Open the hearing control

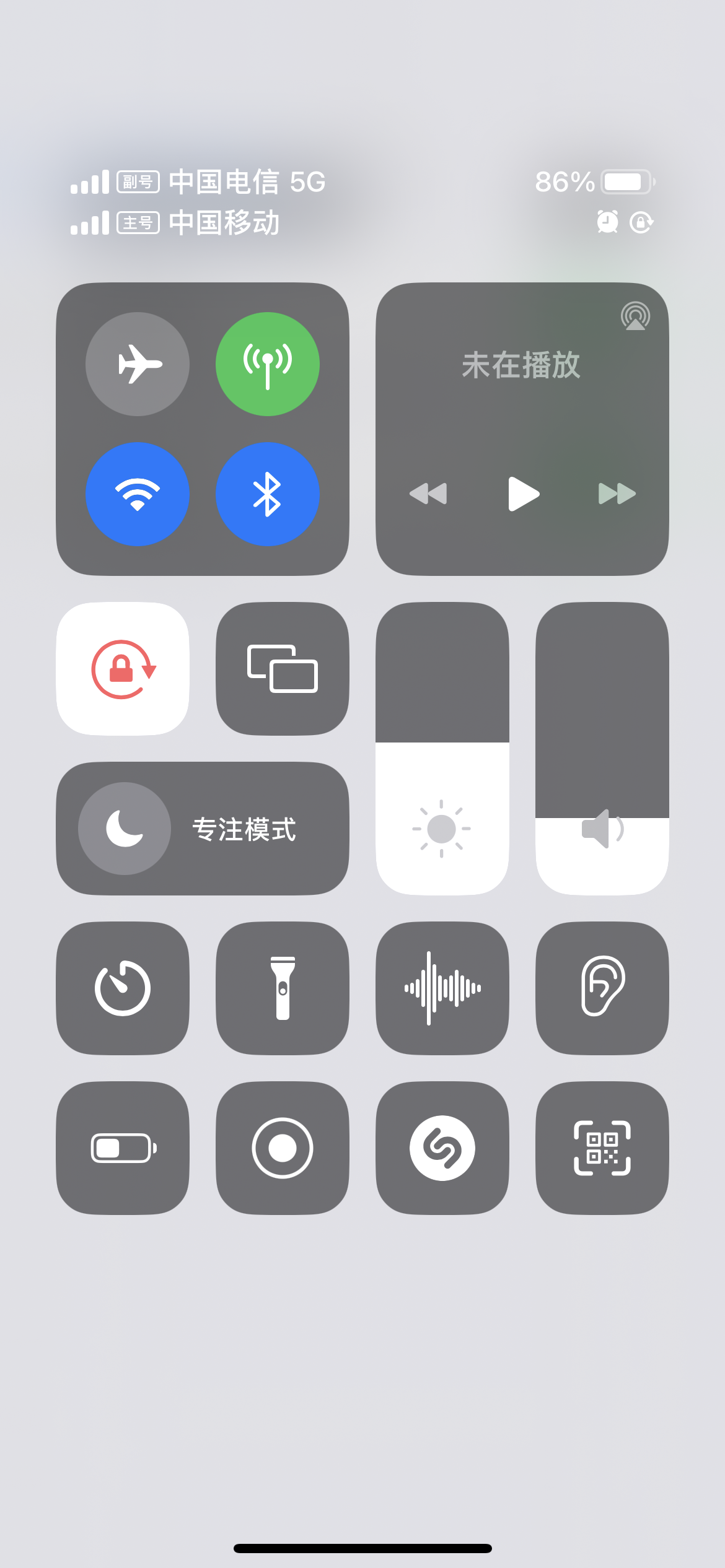coord(602,988)
